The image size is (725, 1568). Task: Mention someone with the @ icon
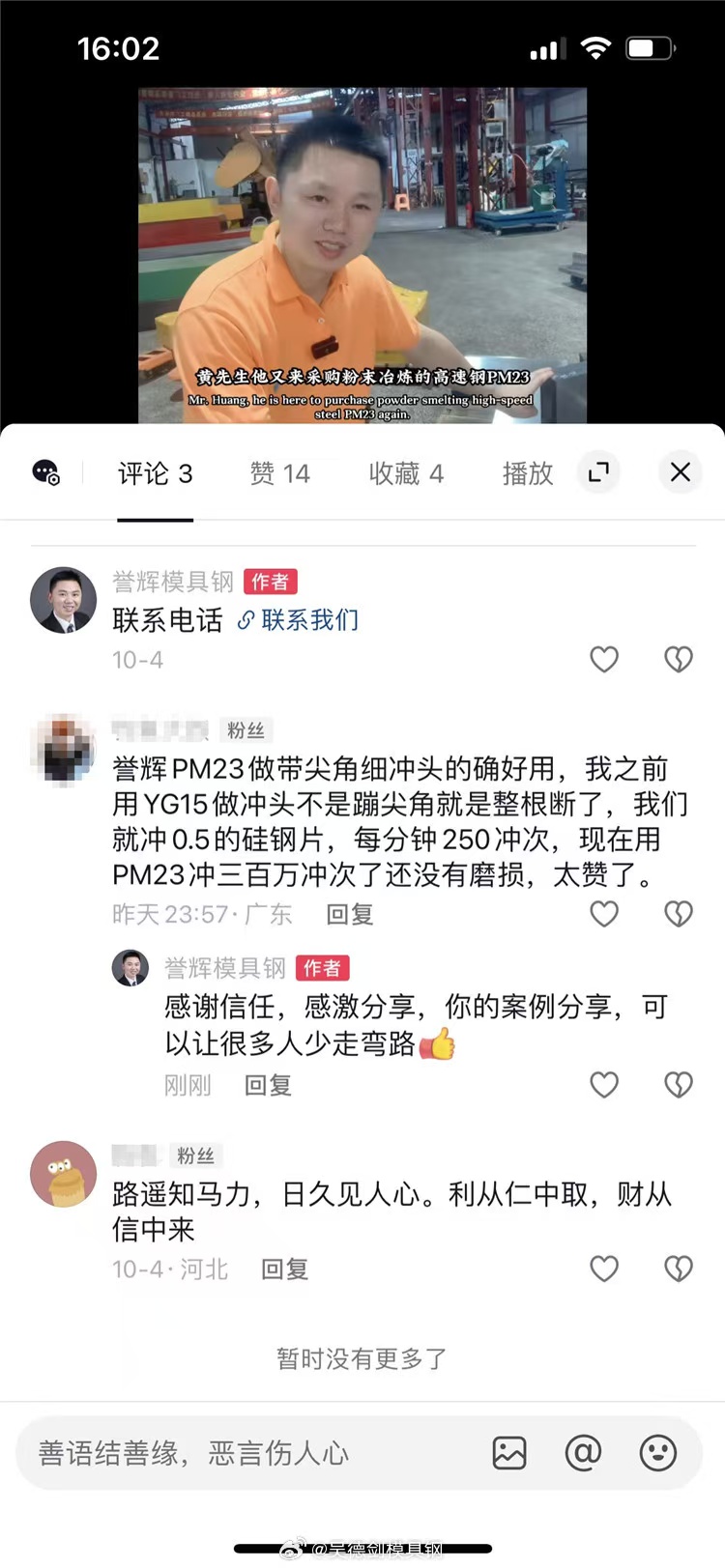(x=583, y=1453)
